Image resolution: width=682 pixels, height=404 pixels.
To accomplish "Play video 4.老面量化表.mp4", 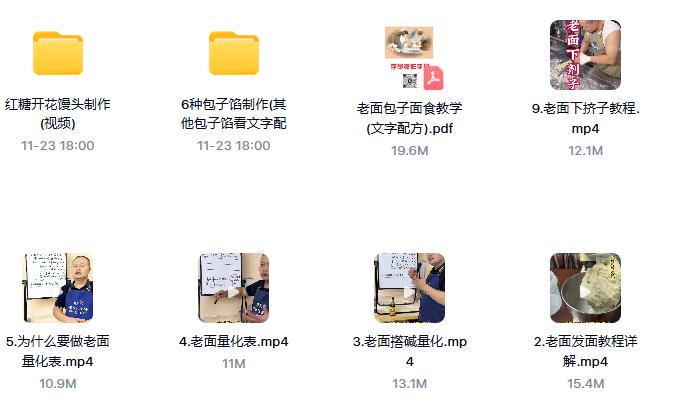I will [x=234, y=288].
